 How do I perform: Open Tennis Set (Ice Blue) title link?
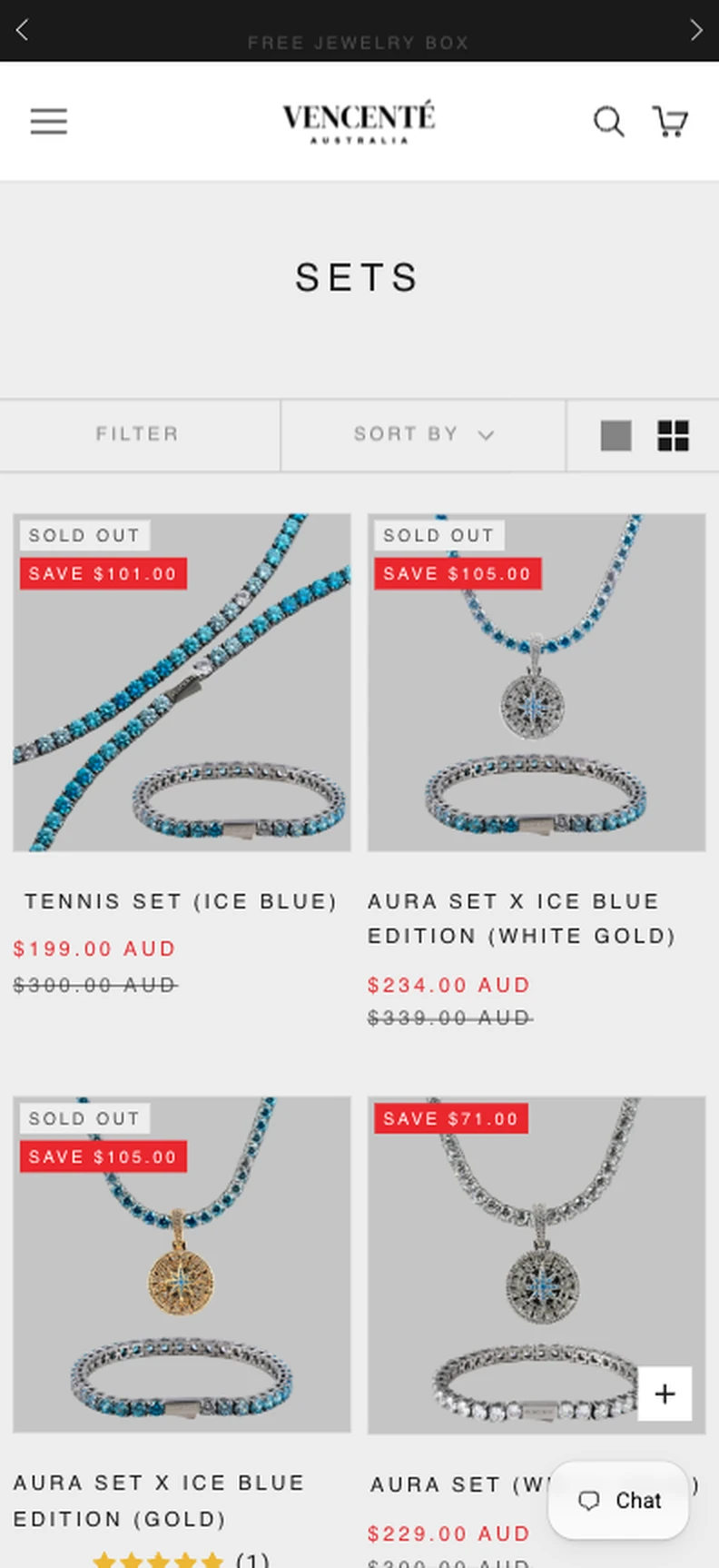coord(181,901)
